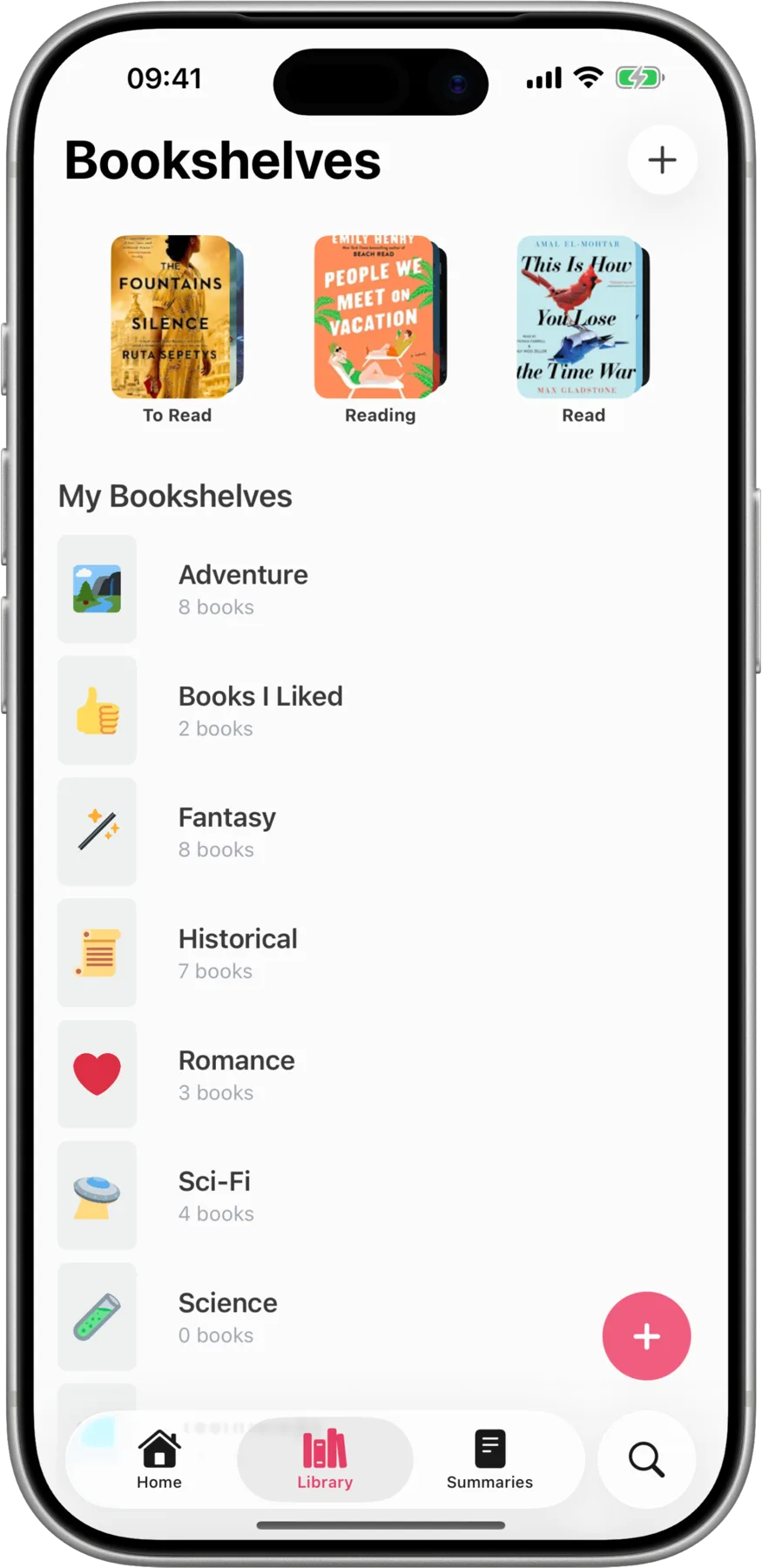Switch to the Library tab
Image resolution: width=762 pixels, height=1568 pixels.
click(324, 1459)
